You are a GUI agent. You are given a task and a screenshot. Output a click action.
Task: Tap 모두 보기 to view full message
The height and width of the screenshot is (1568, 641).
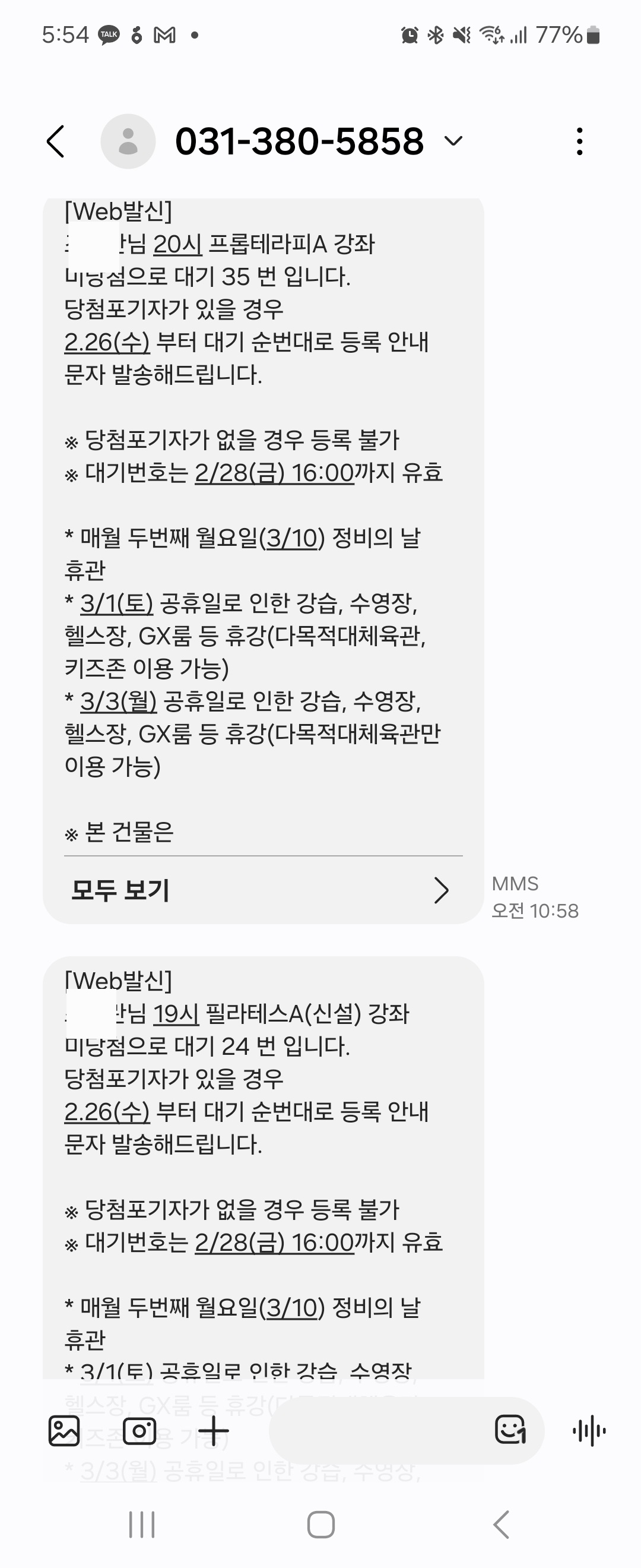coord(262,890)
